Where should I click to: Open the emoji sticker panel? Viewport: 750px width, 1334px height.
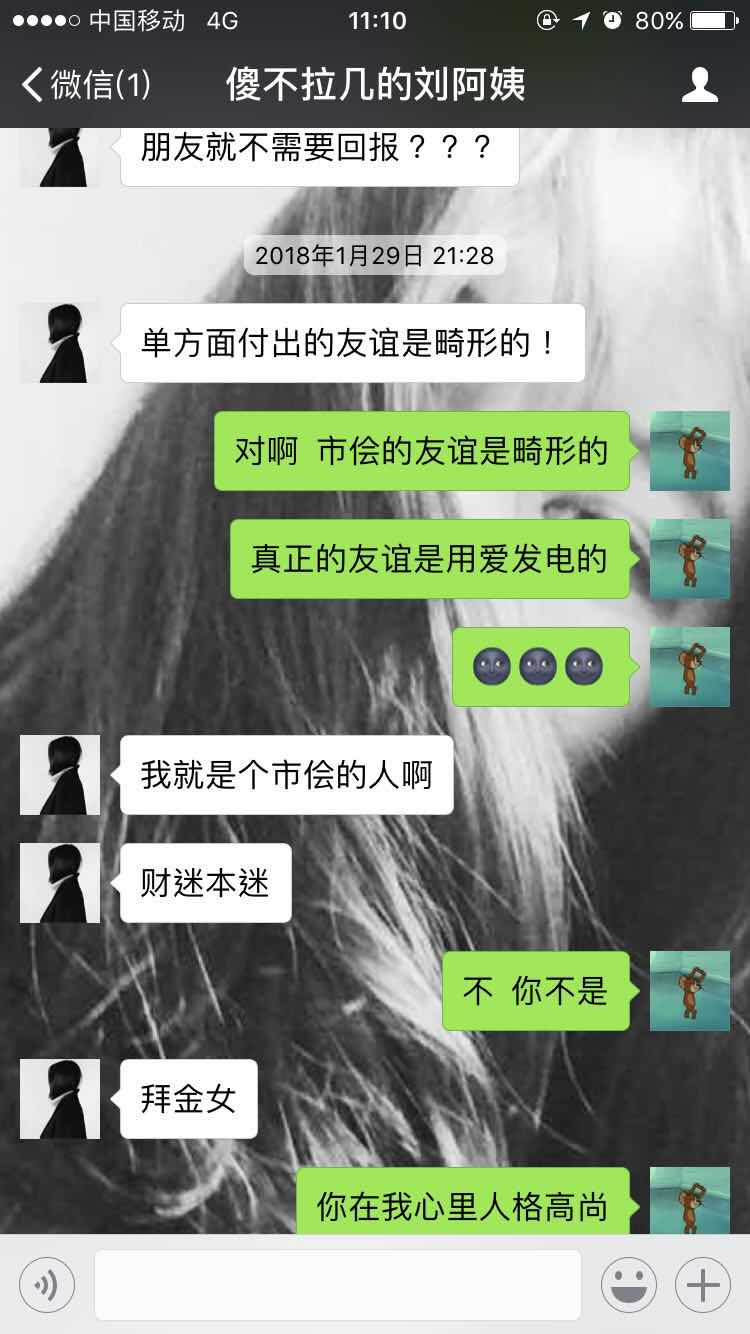click(628, 1284)
